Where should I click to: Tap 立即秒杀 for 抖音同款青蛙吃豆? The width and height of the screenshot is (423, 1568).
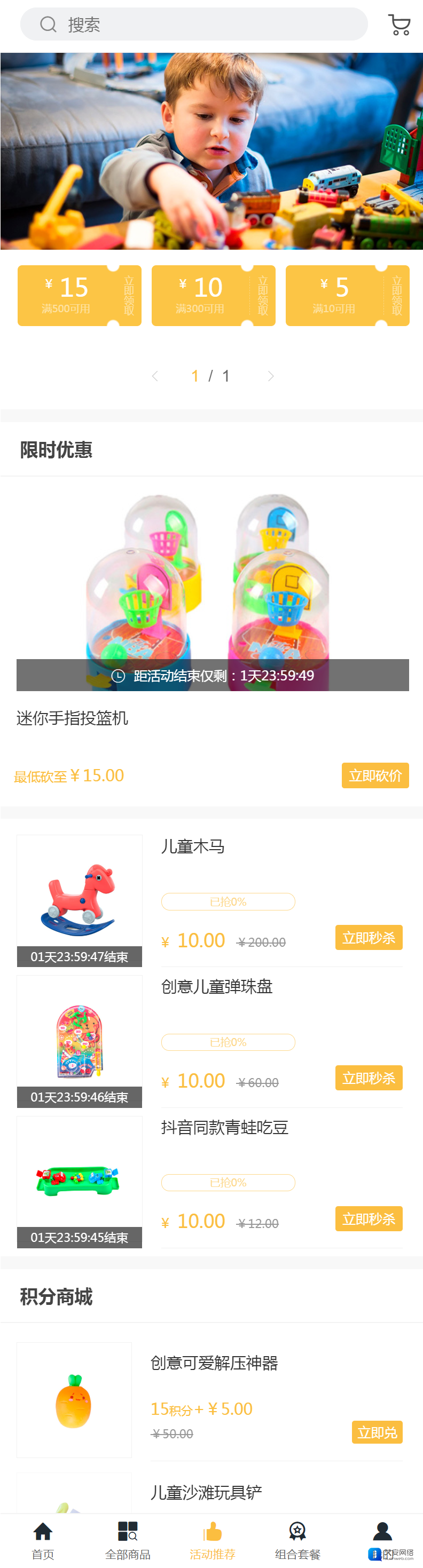[369, 1218]
